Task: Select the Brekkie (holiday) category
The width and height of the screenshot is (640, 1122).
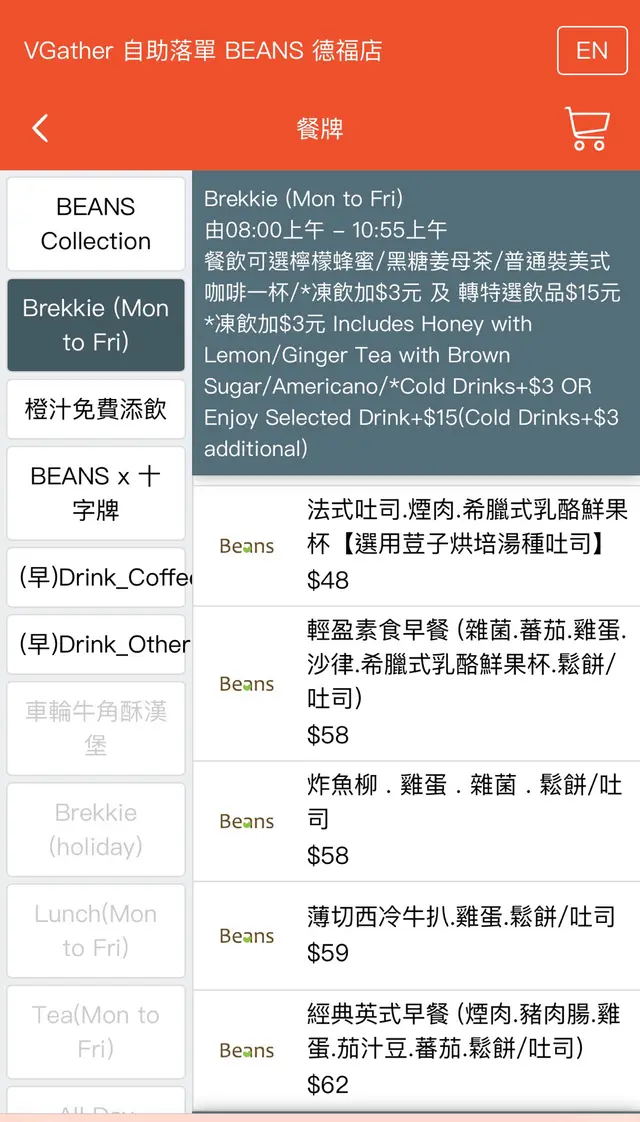Action: (96, 829)
